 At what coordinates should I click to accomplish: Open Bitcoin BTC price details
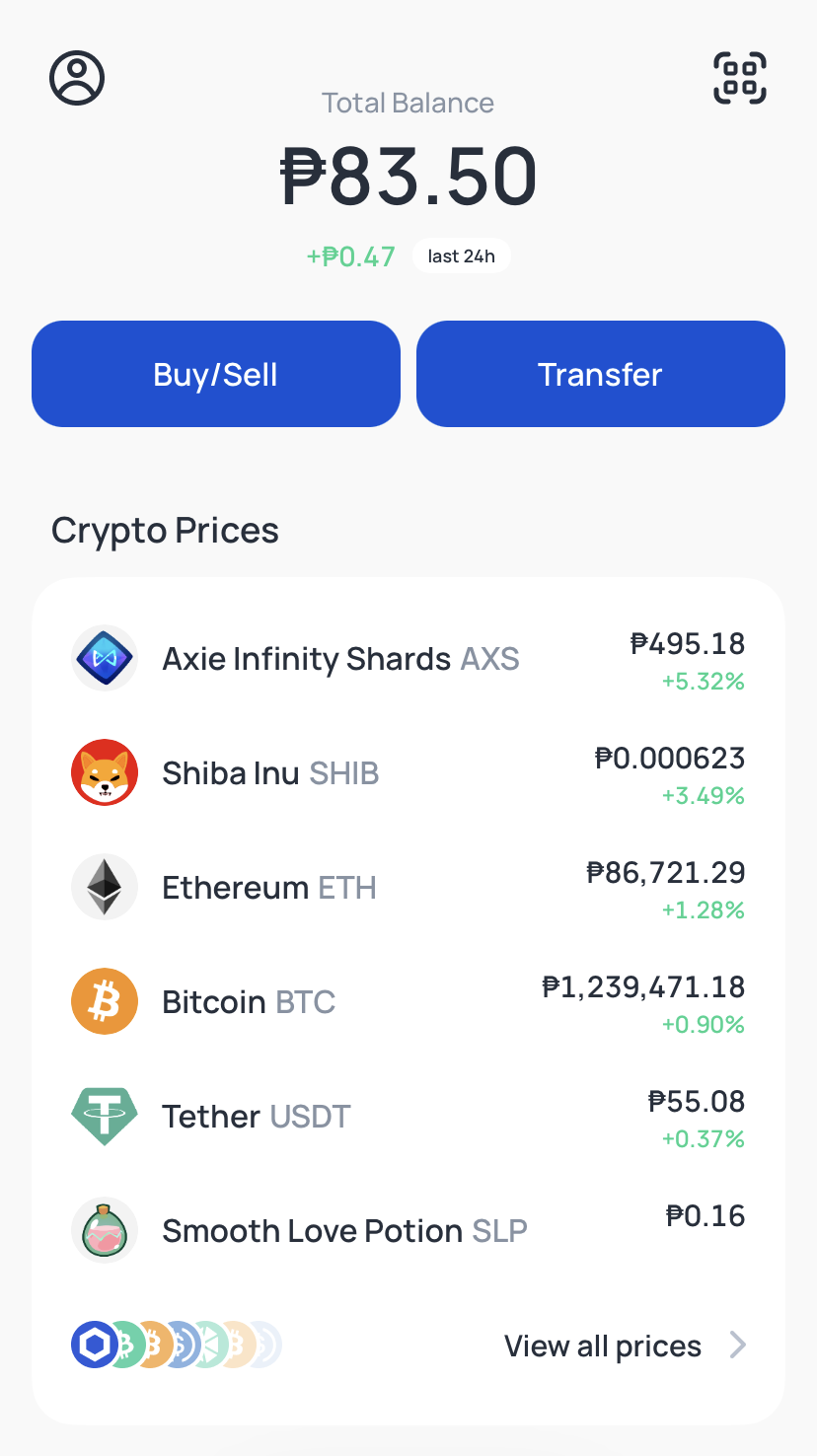[x=408, y=1002]
